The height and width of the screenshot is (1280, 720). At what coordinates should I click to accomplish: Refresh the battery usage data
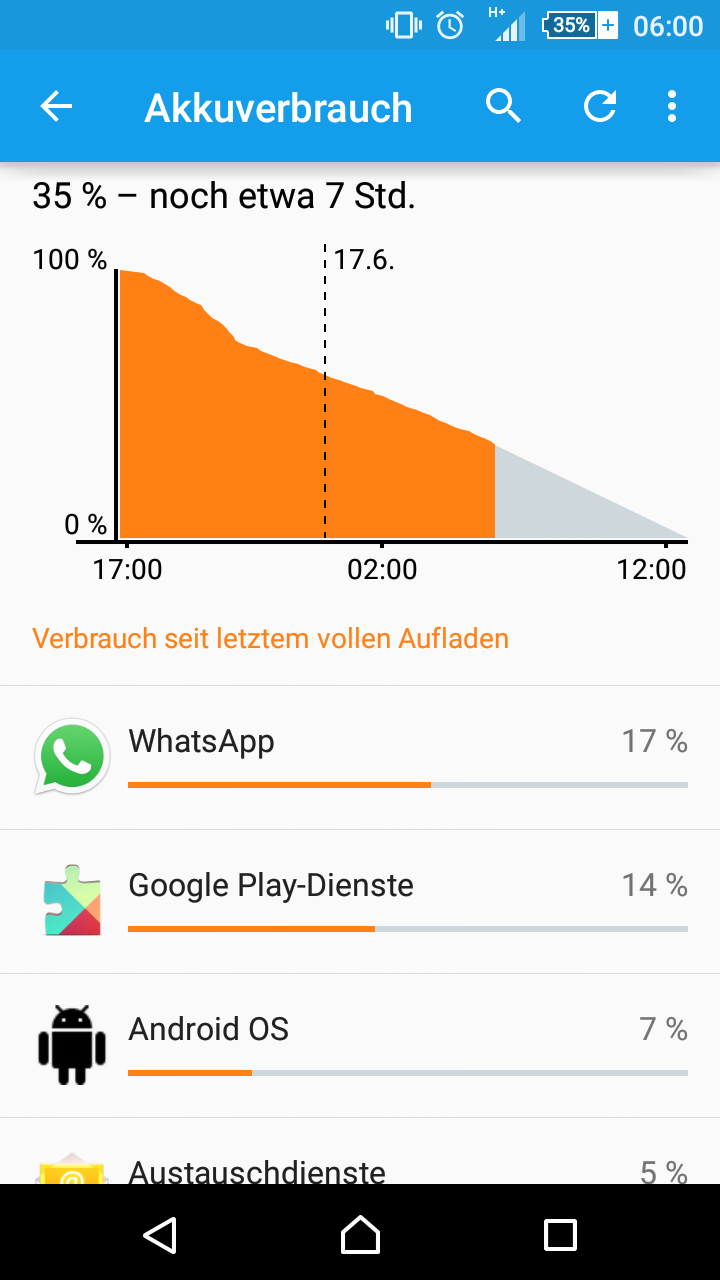[x=600, y=106]
